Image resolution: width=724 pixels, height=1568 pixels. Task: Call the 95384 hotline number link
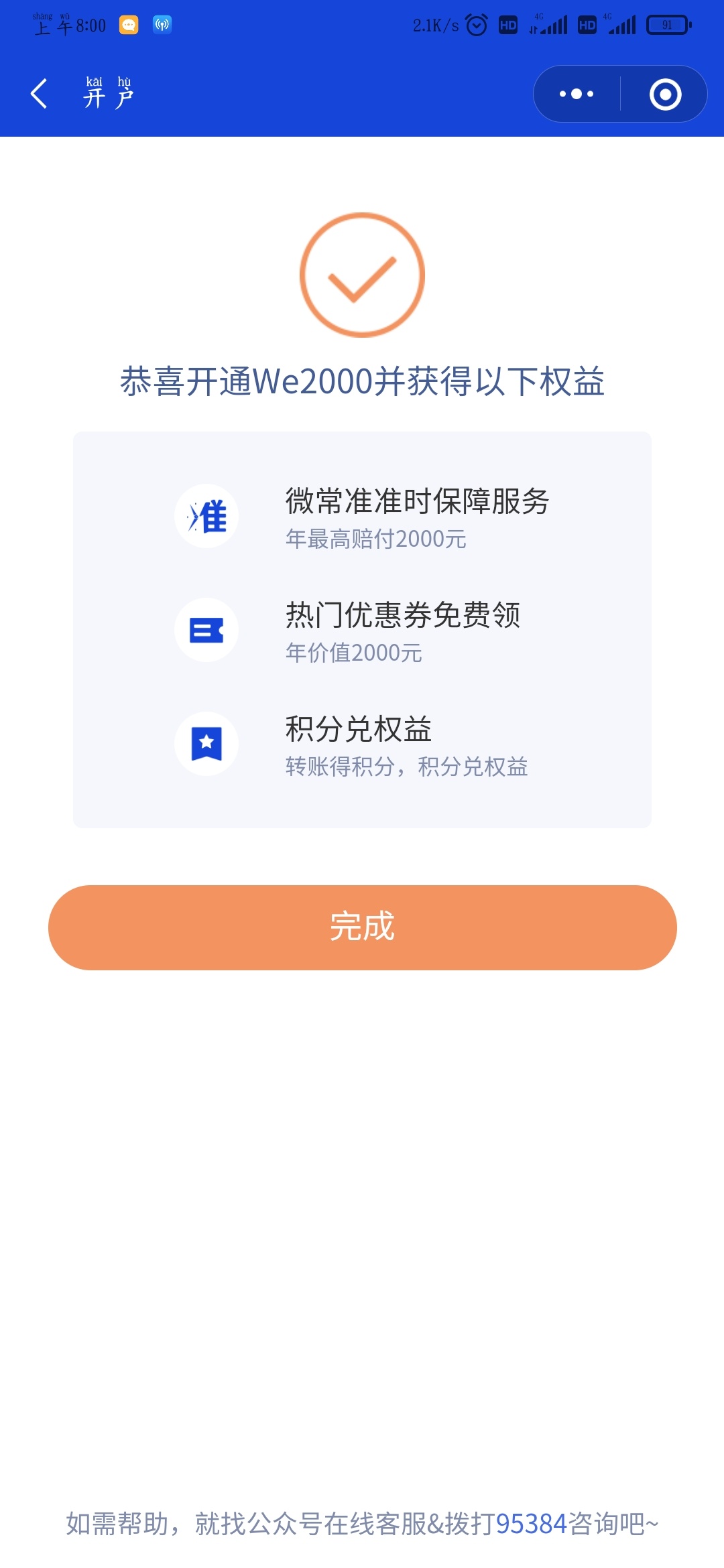pyautogui.click(x=532, y=1524)
